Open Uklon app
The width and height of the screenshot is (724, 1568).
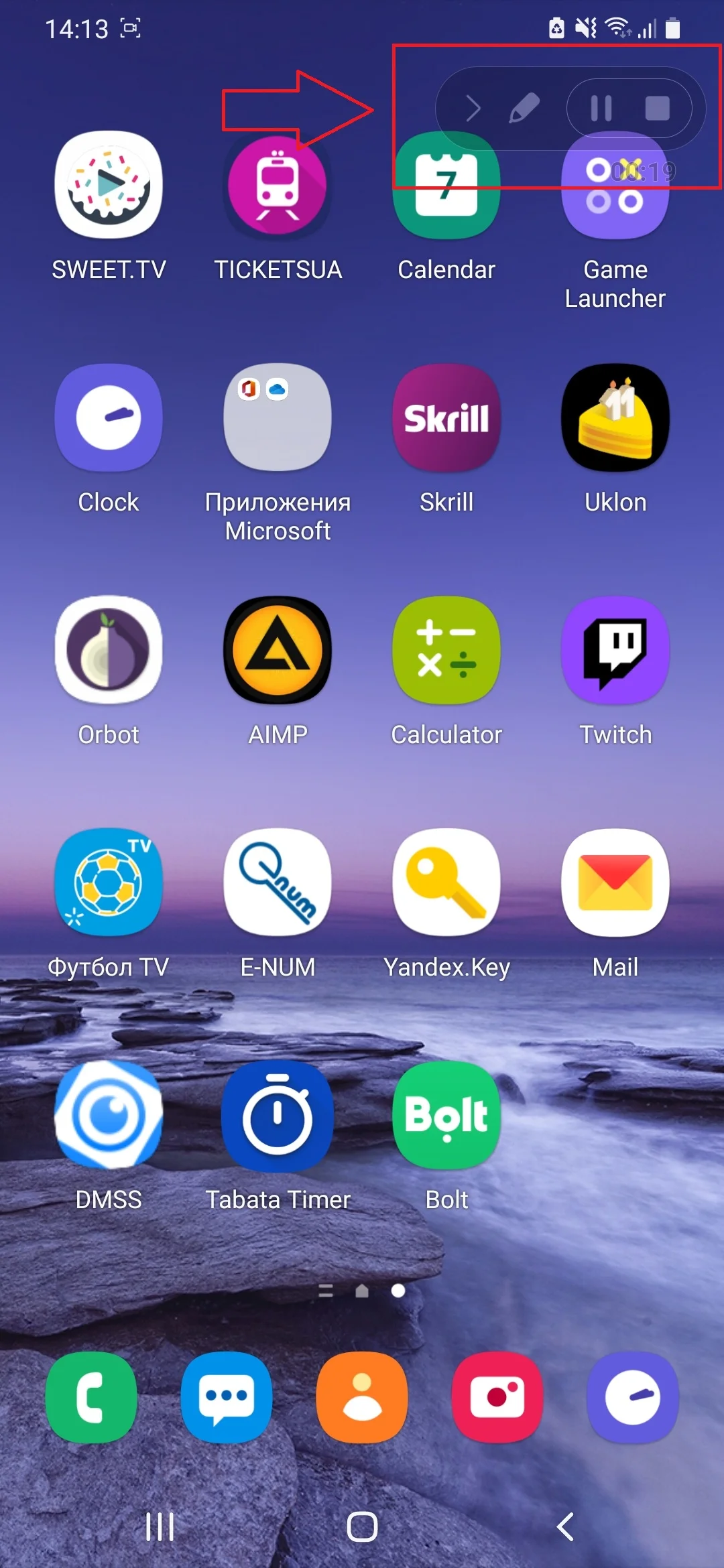615,417
